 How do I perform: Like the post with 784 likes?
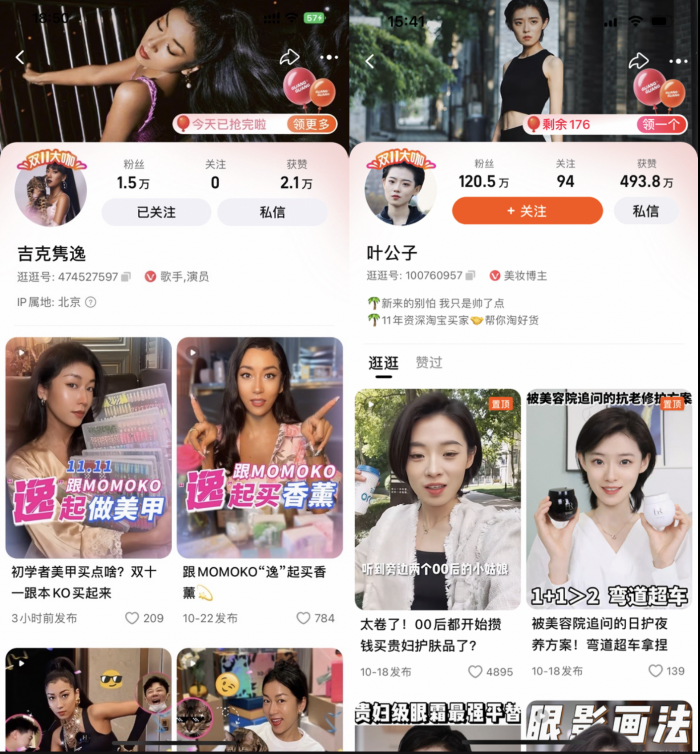click(x=303, y=618)
